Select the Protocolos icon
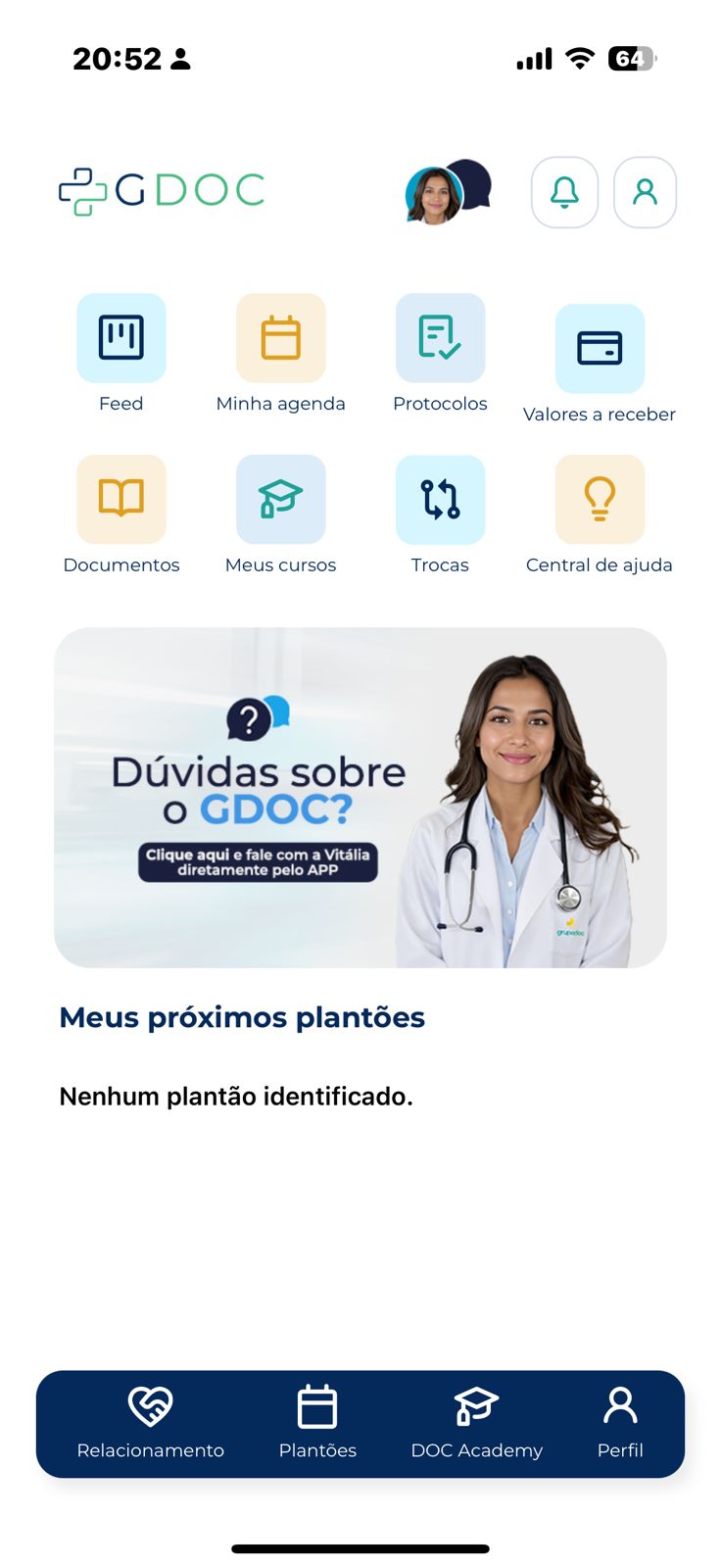The height and width of the screenshot is (1568, 721). [x=440, y=337]
